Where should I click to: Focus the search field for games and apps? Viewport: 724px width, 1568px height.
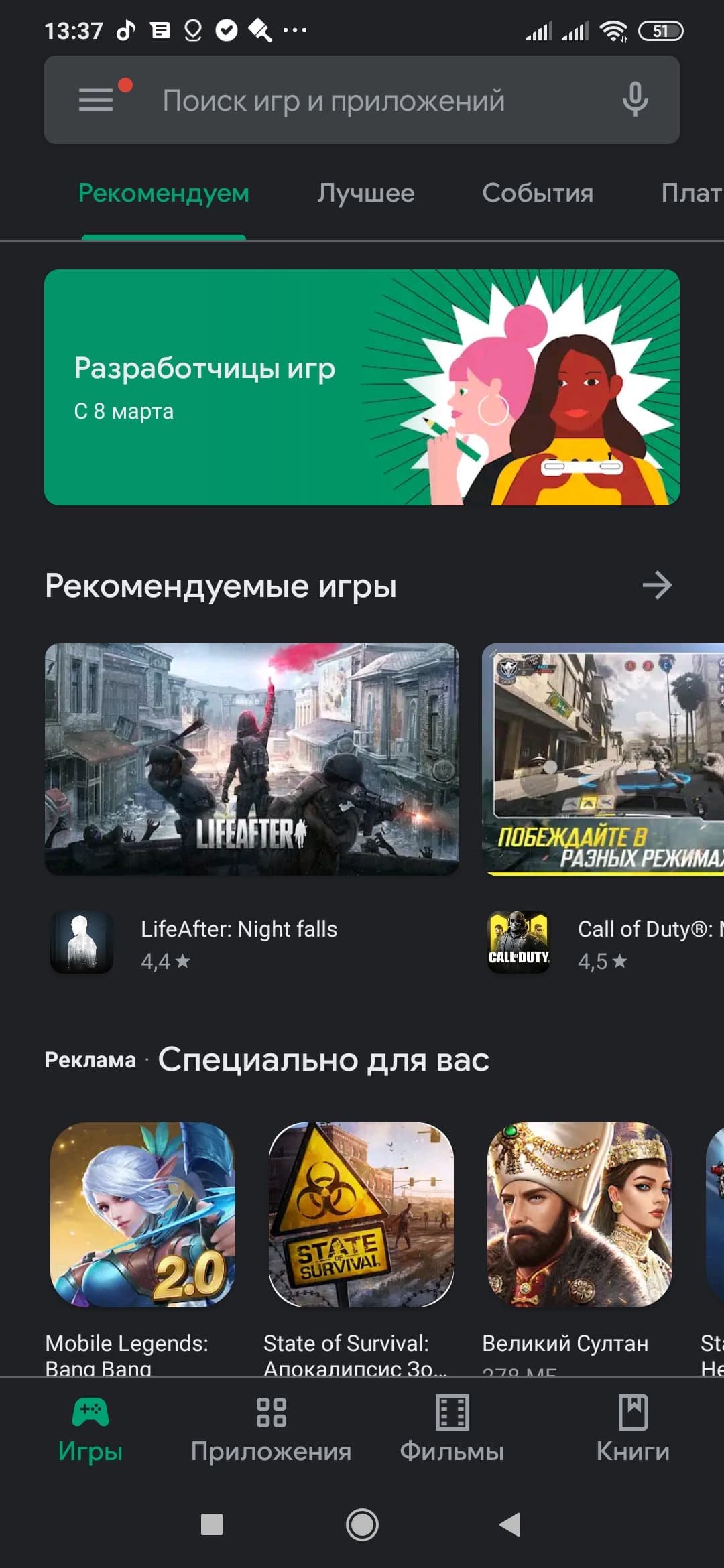point(362,101)
